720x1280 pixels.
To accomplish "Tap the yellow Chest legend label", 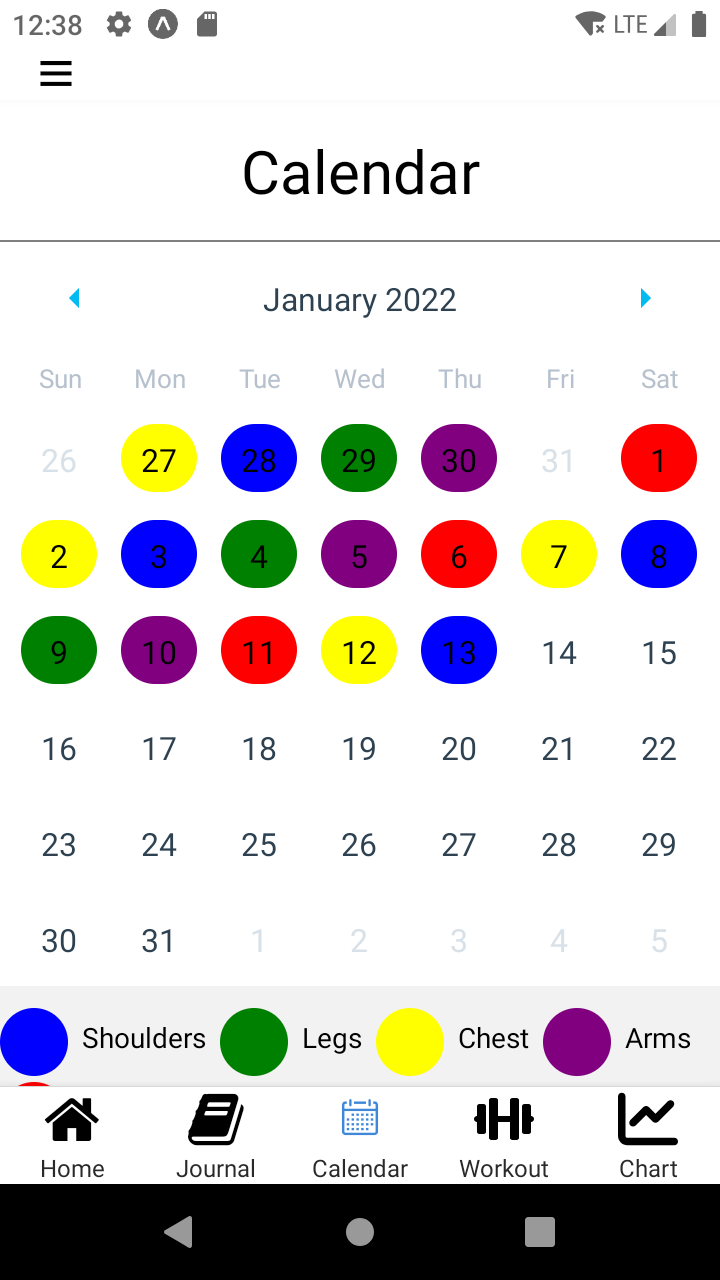I will [x=492, y=1040].
